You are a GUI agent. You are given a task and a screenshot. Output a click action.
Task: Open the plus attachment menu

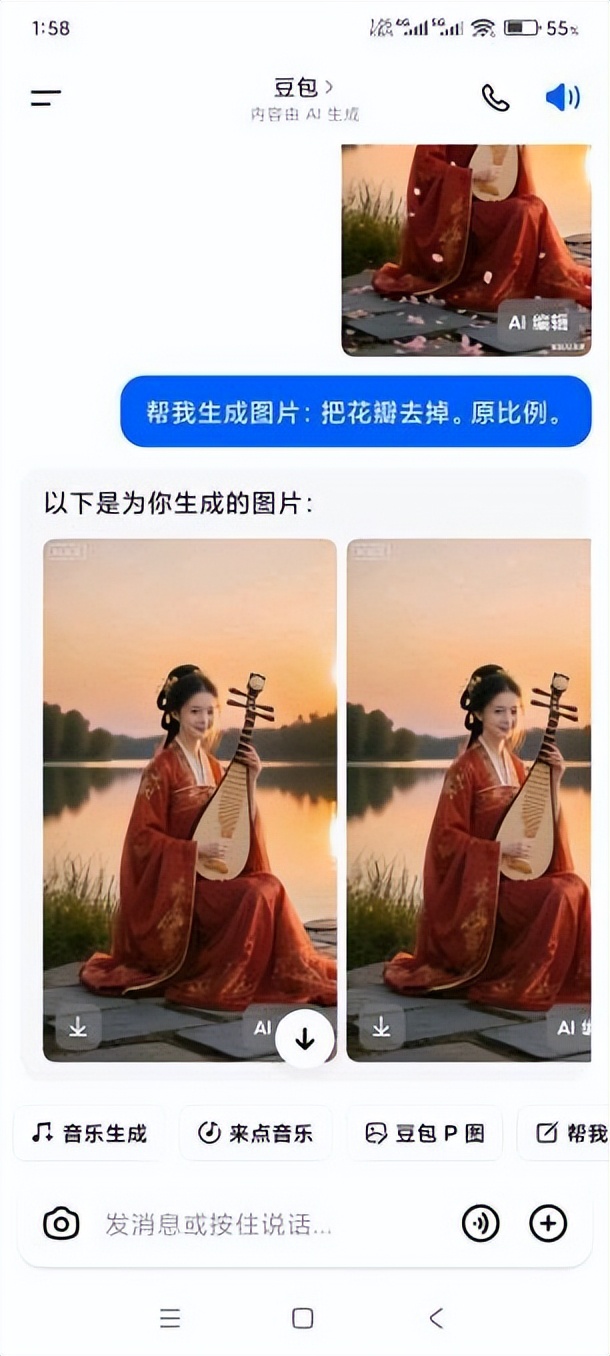point(548,1223)
